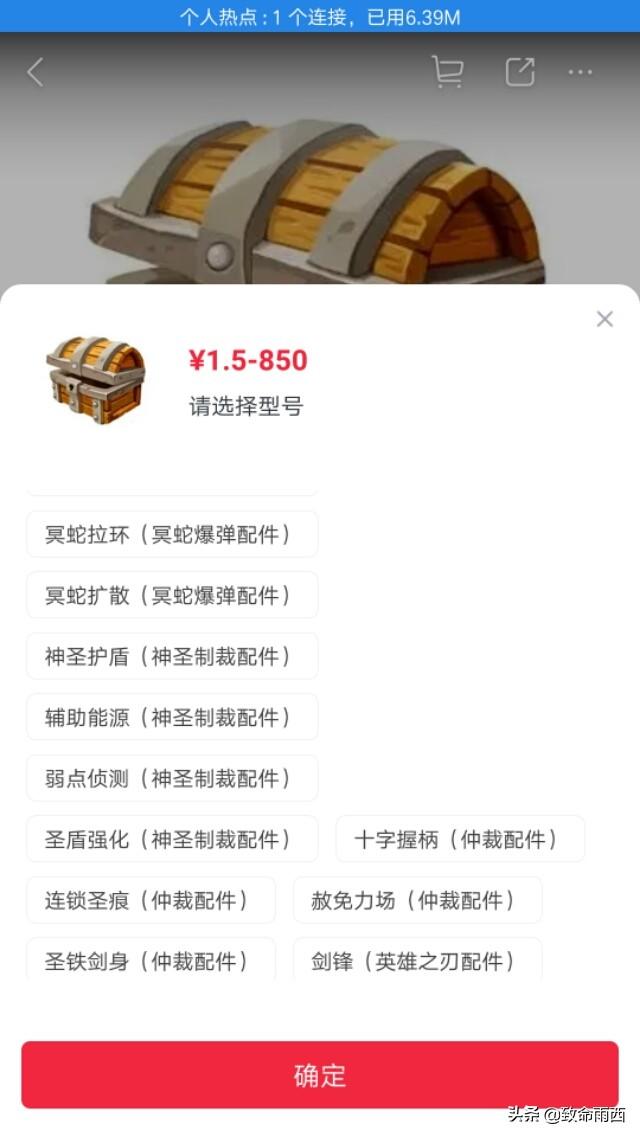Pick 神圣护盾（神圣制裁配件）
Viewport: 640px width, 1137px height.
coord(172,656)
